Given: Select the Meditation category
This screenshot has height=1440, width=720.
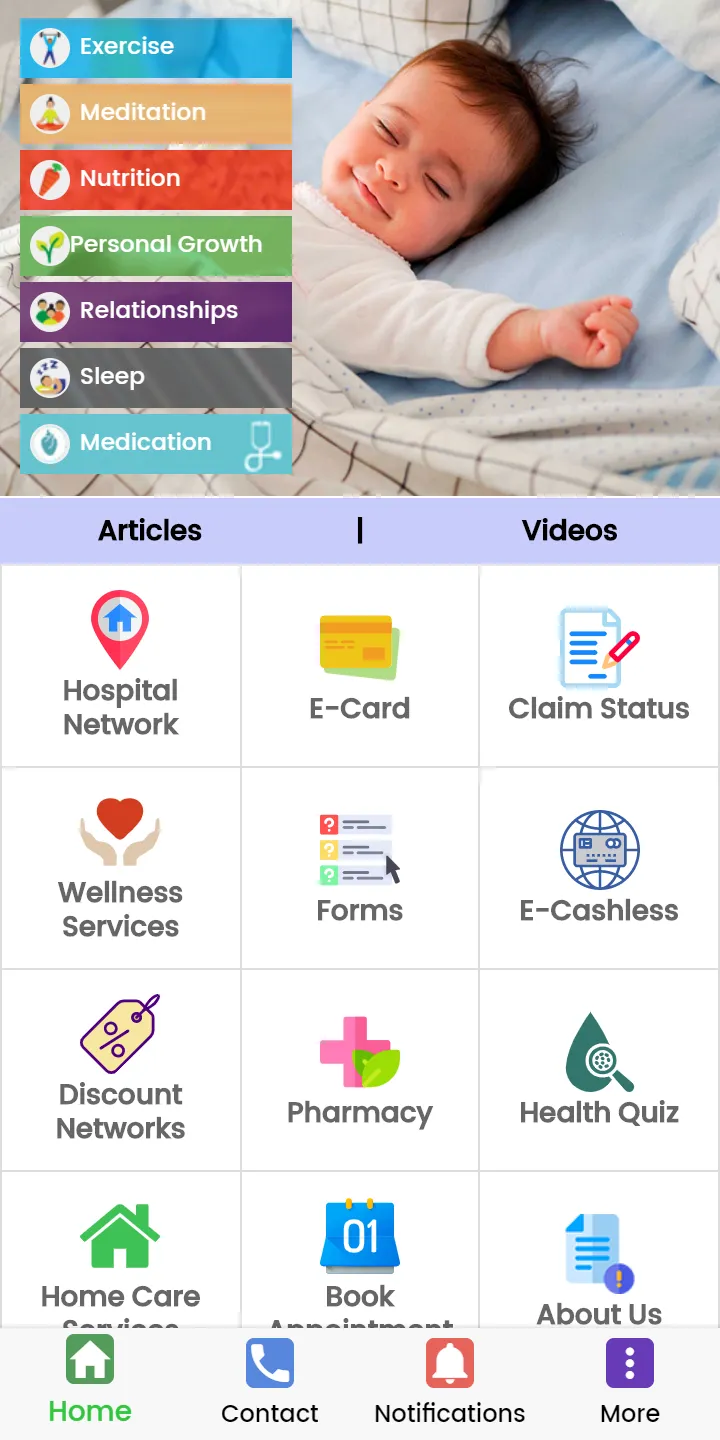Looking at the screenshot, I should (156, 113).
